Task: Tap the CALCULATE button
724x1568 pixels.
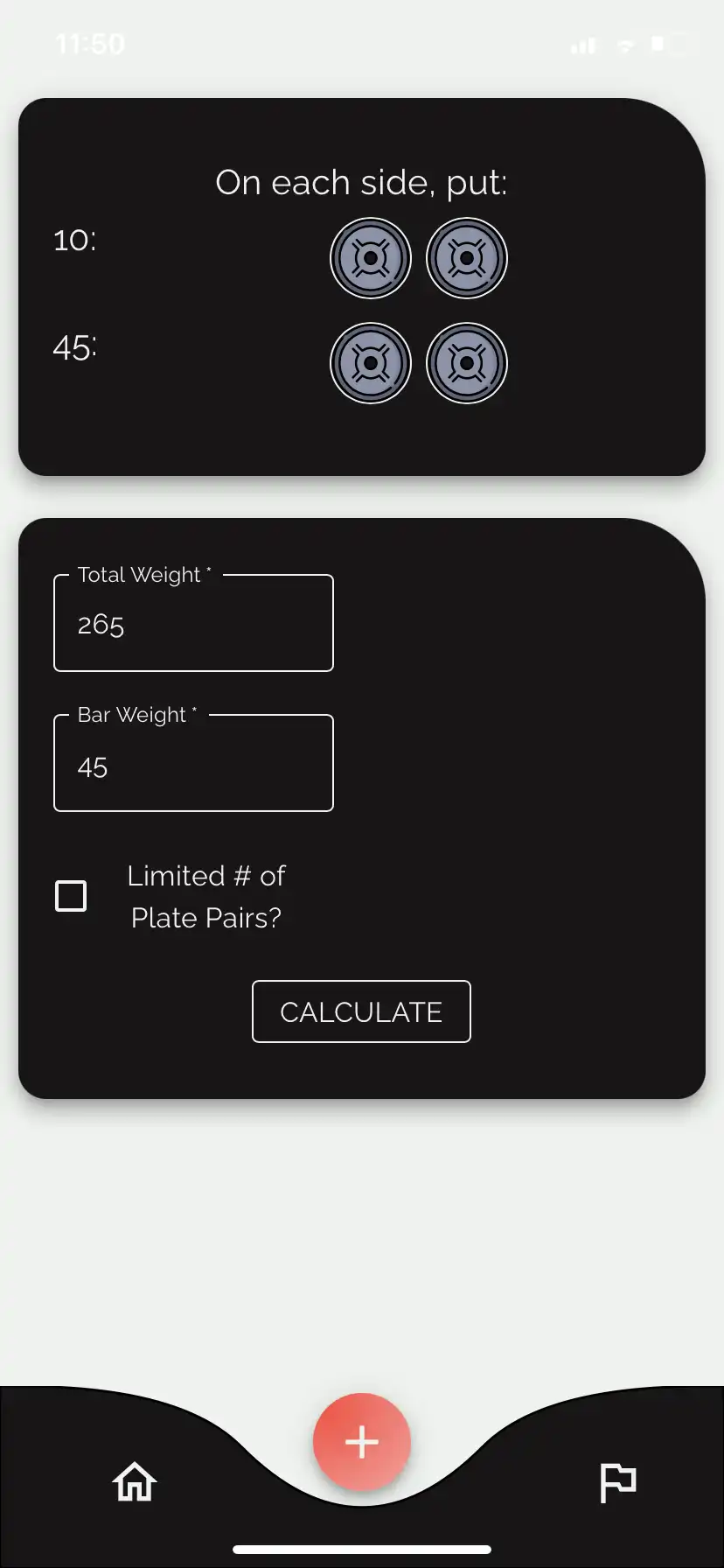Action: pos(361,1011)
